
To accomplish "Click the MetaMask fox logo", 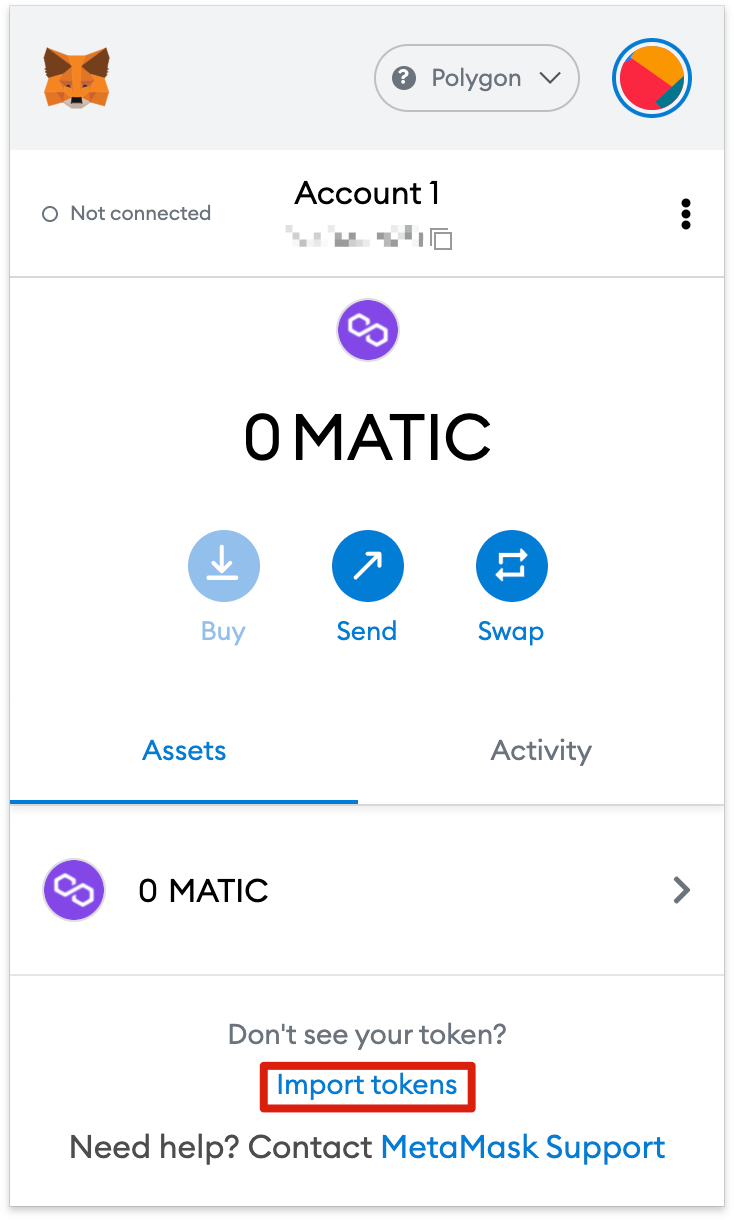I will click(x=75, y=78).
